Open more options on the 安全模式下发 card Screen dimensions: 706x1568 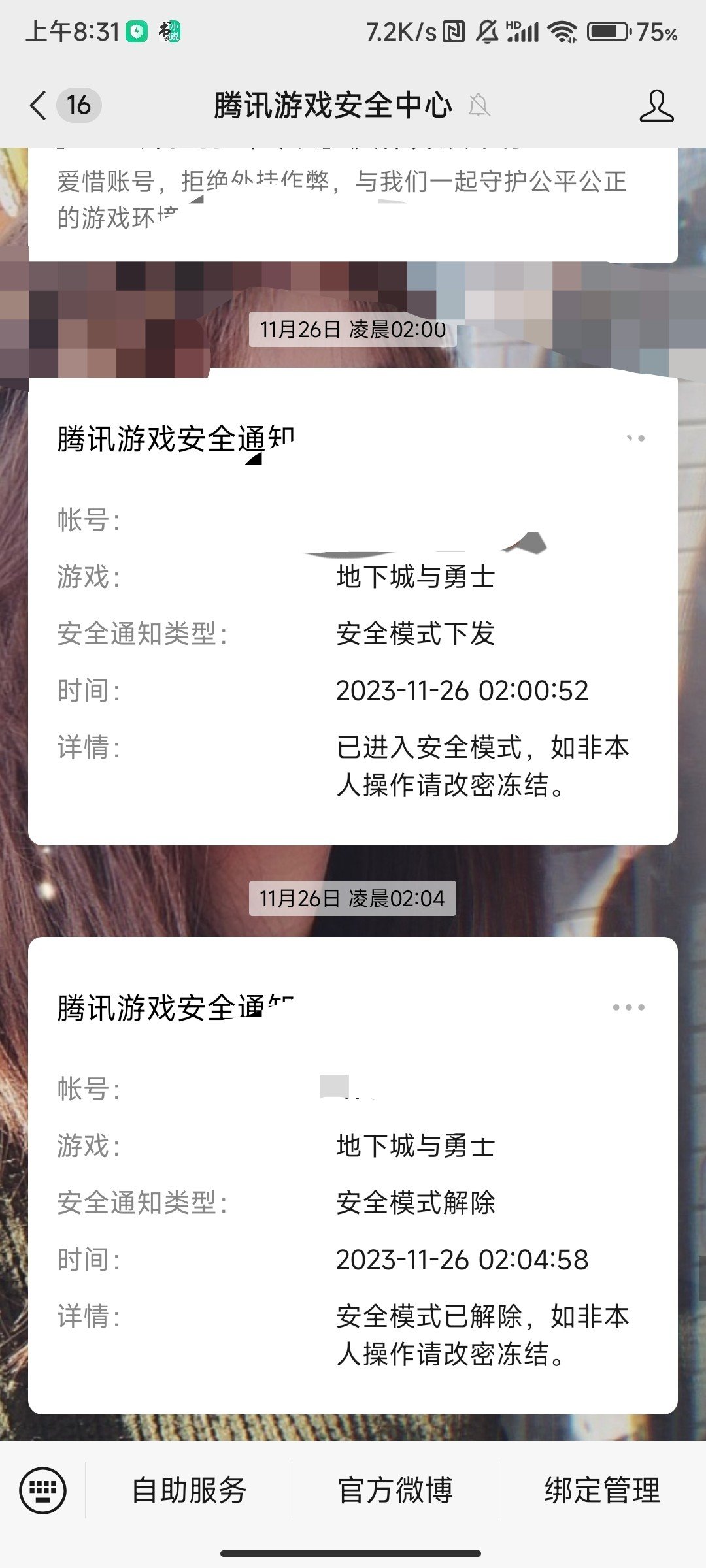(x=634, y=438)
